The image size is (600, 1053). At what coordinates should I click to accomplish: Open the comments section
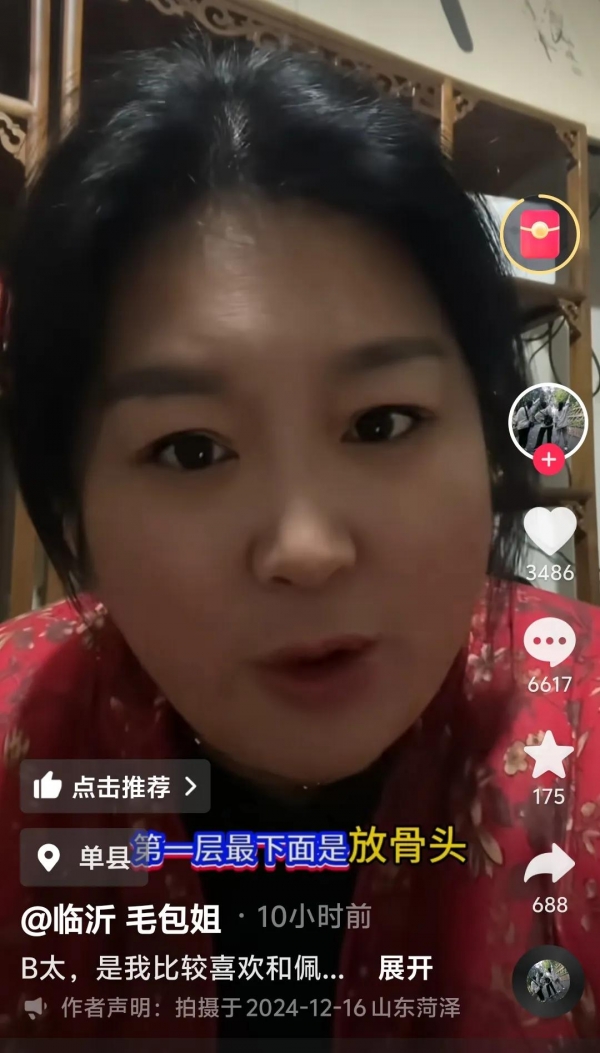549,643
